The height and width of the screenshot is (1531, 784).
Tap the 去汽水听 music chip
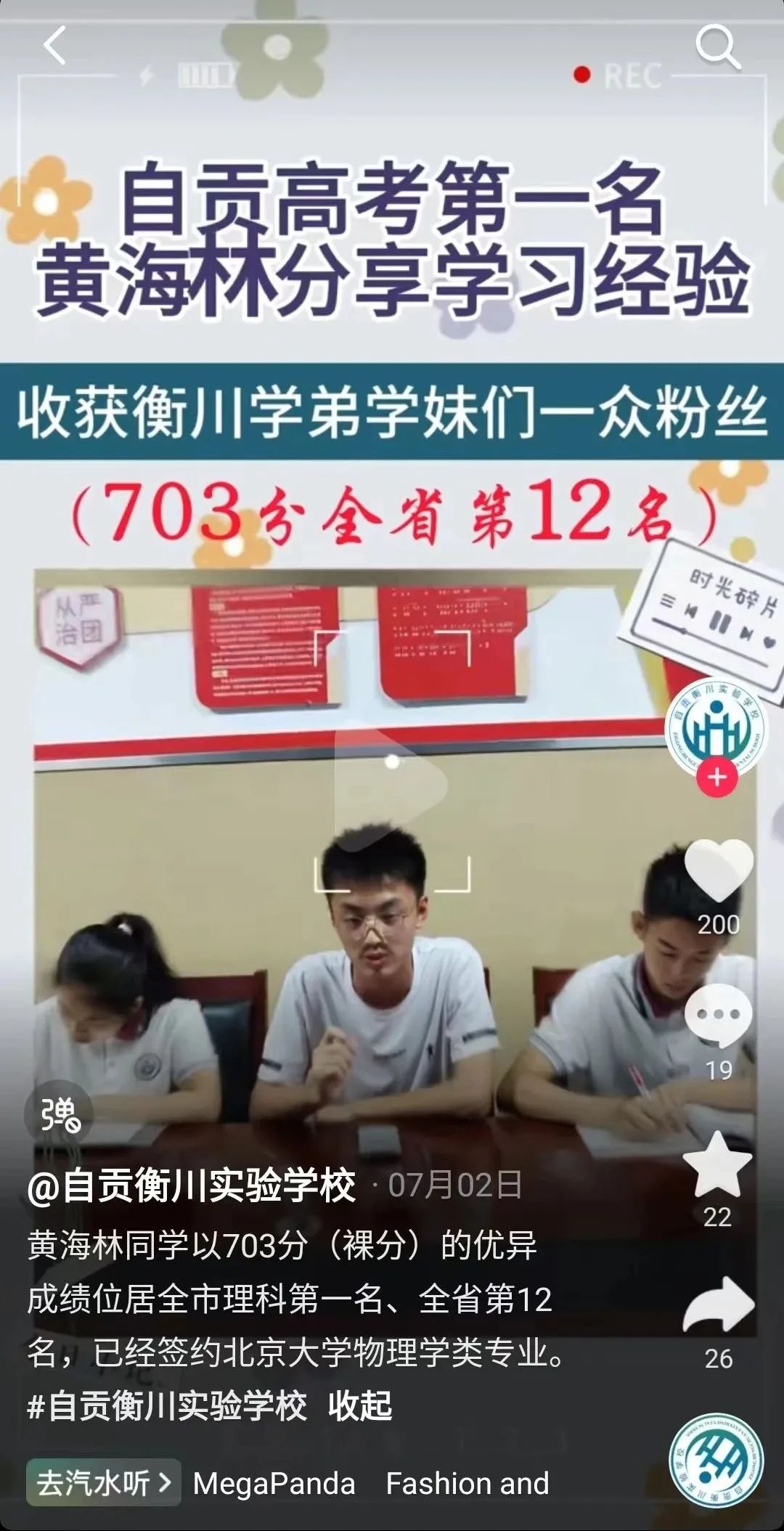point(103,1483)
